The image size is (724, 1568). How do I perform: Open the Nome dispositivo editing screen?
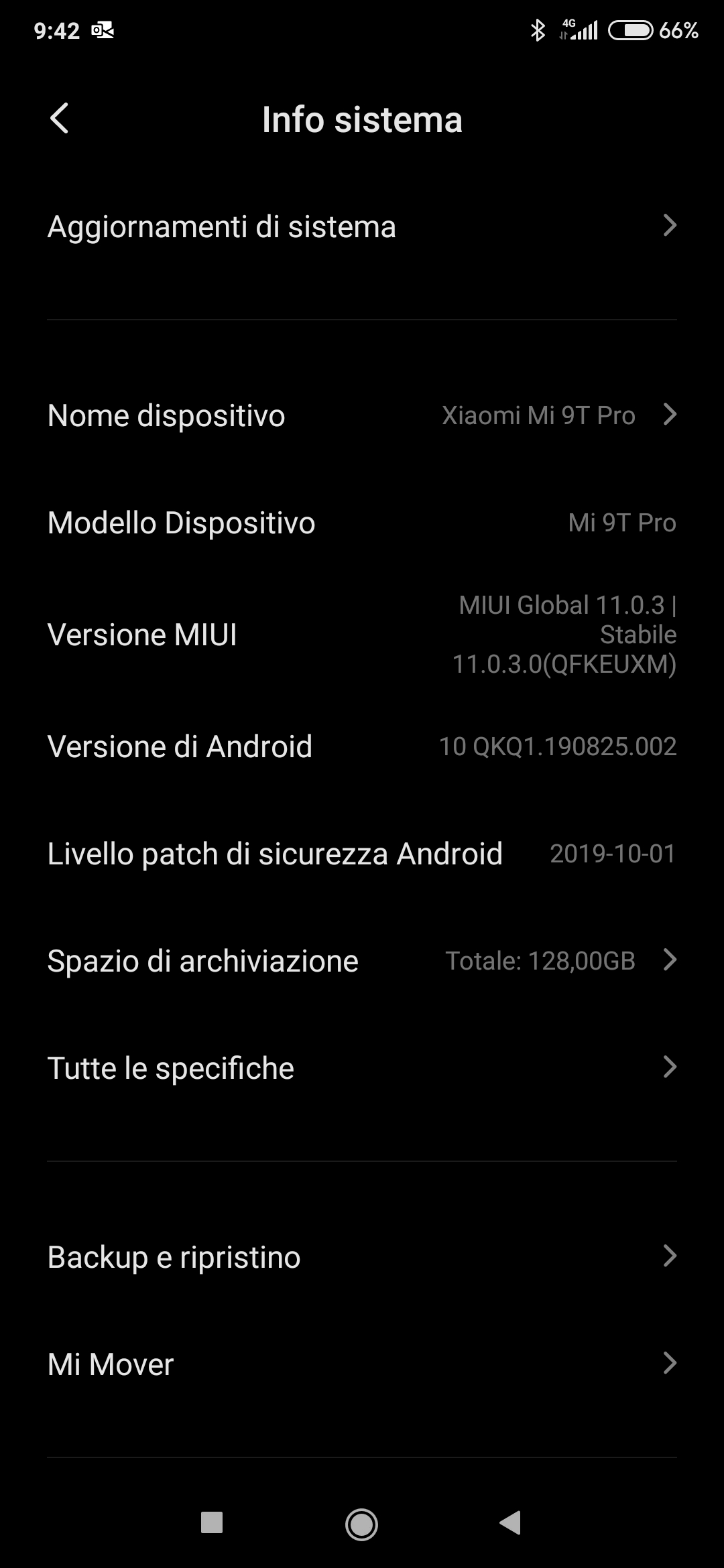(x=362, y=415)
